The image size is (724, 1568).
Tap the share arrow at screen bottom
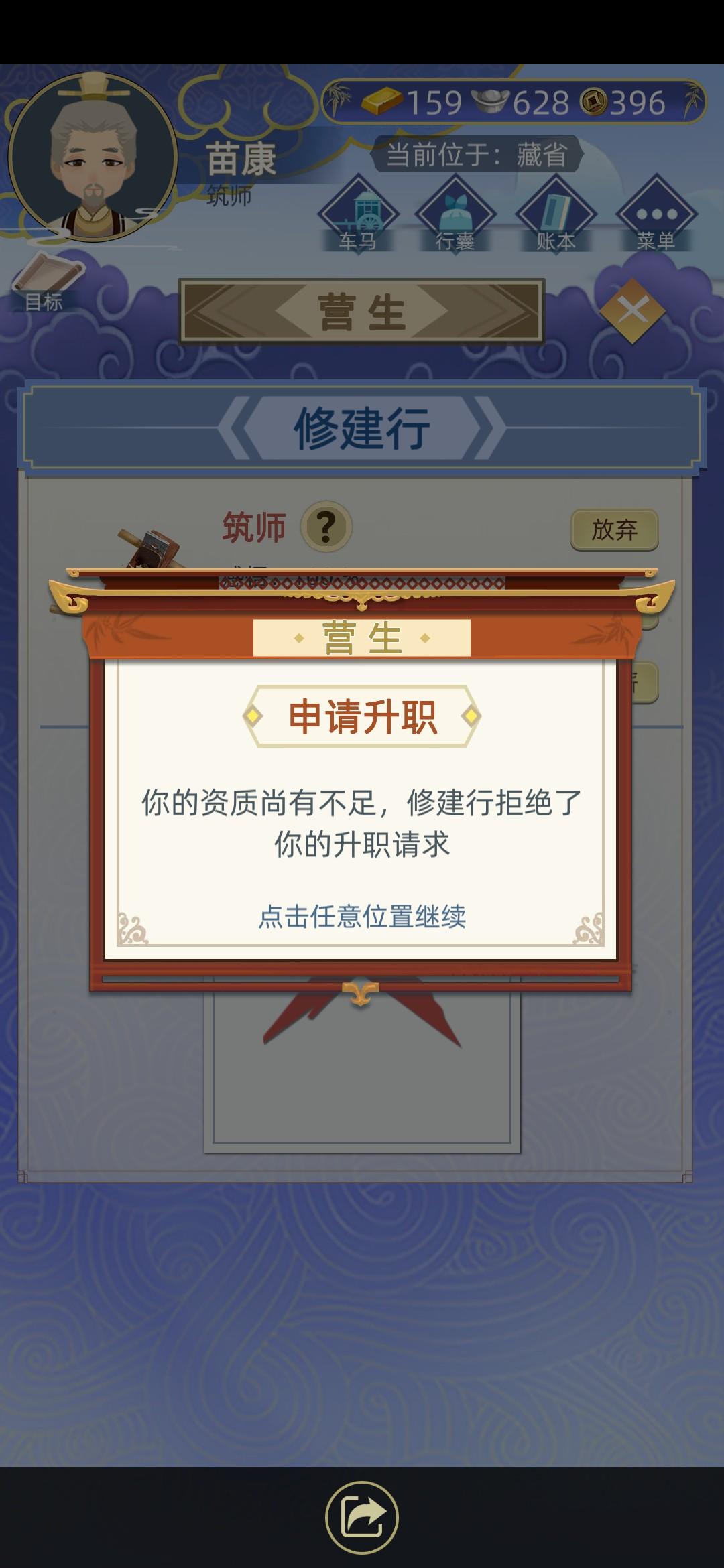tap(362, 1518)
